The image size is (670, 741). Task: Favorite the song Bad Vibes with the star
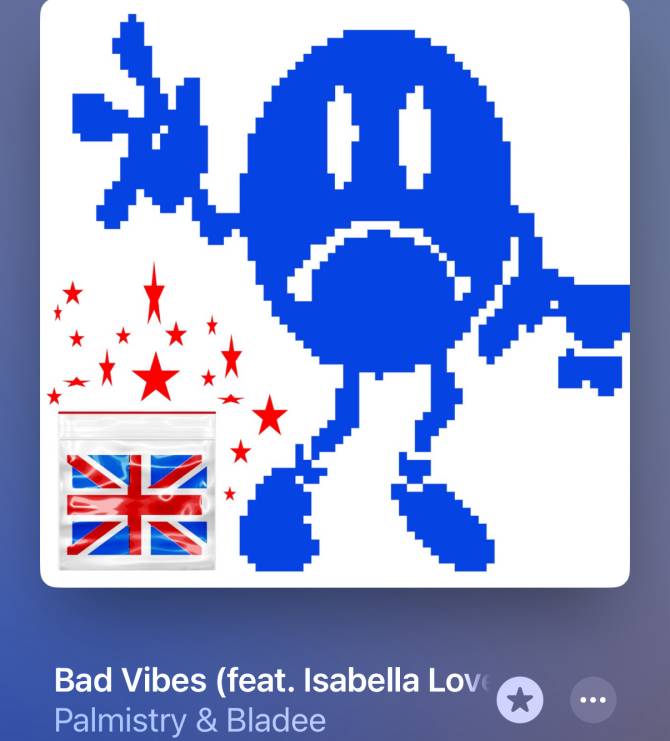click(x=520, y=699)
